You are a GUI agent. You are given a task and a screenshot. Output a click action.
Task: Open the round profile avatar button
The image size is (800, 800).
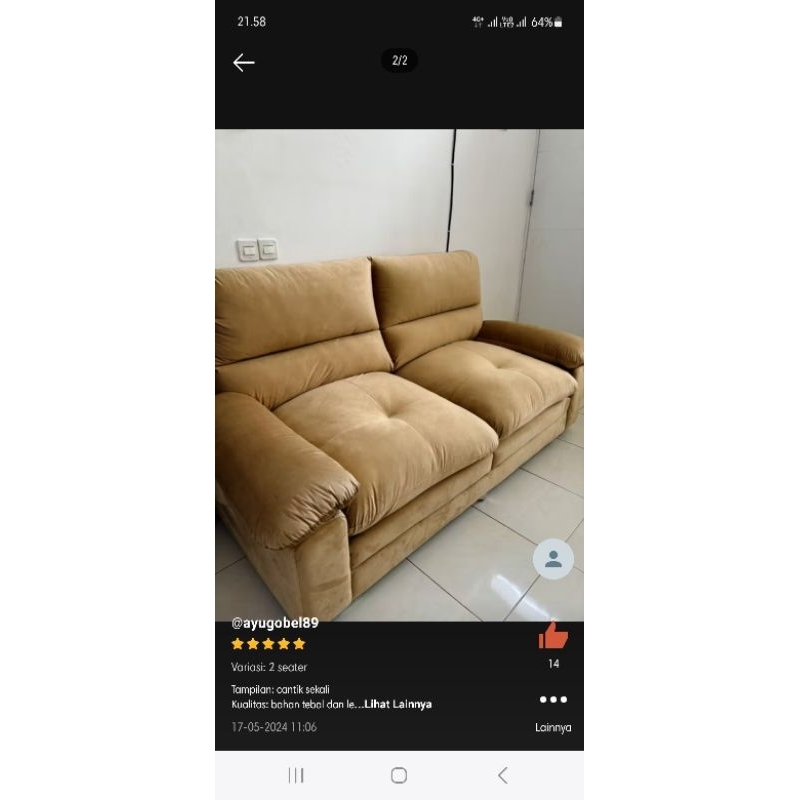click(x=553, y=559)
